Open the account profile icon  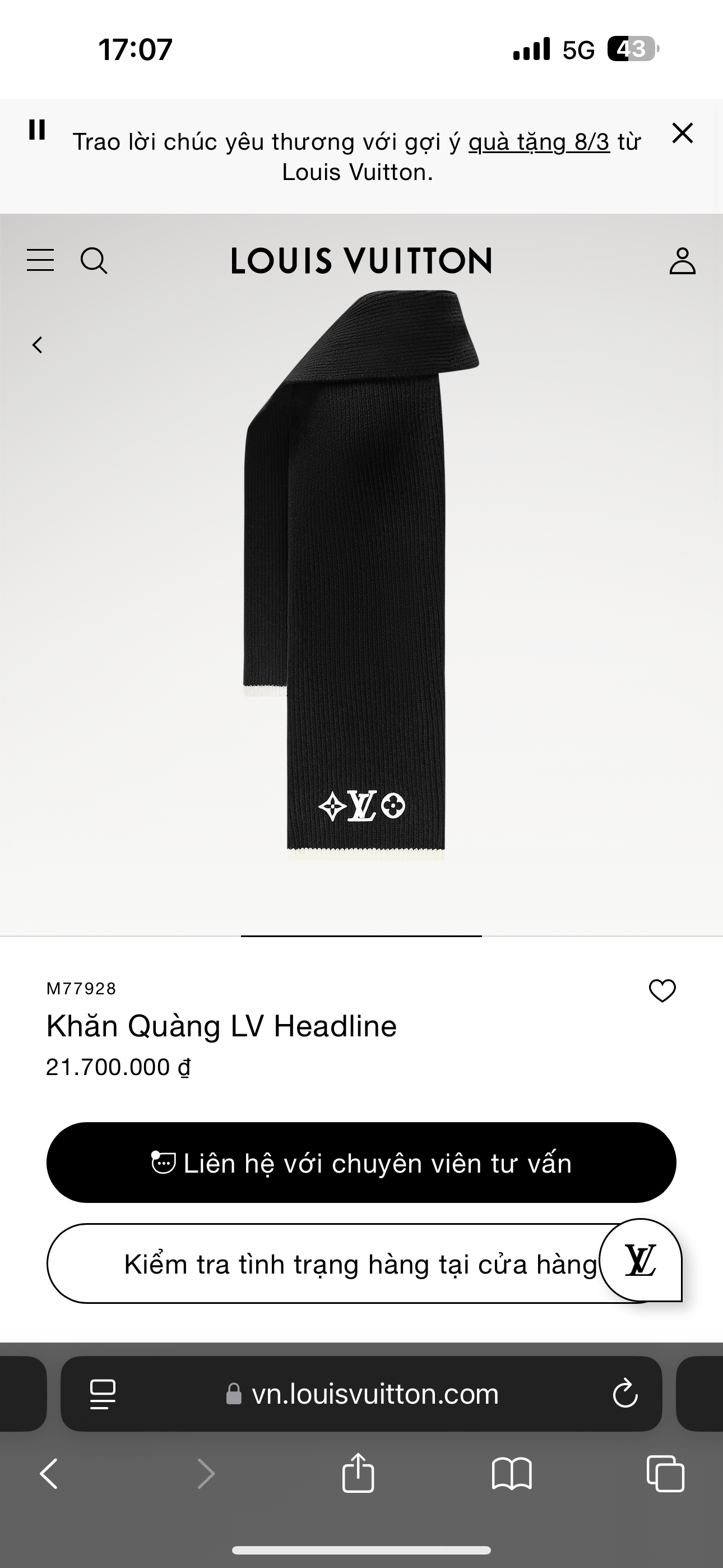pos(683,261)
